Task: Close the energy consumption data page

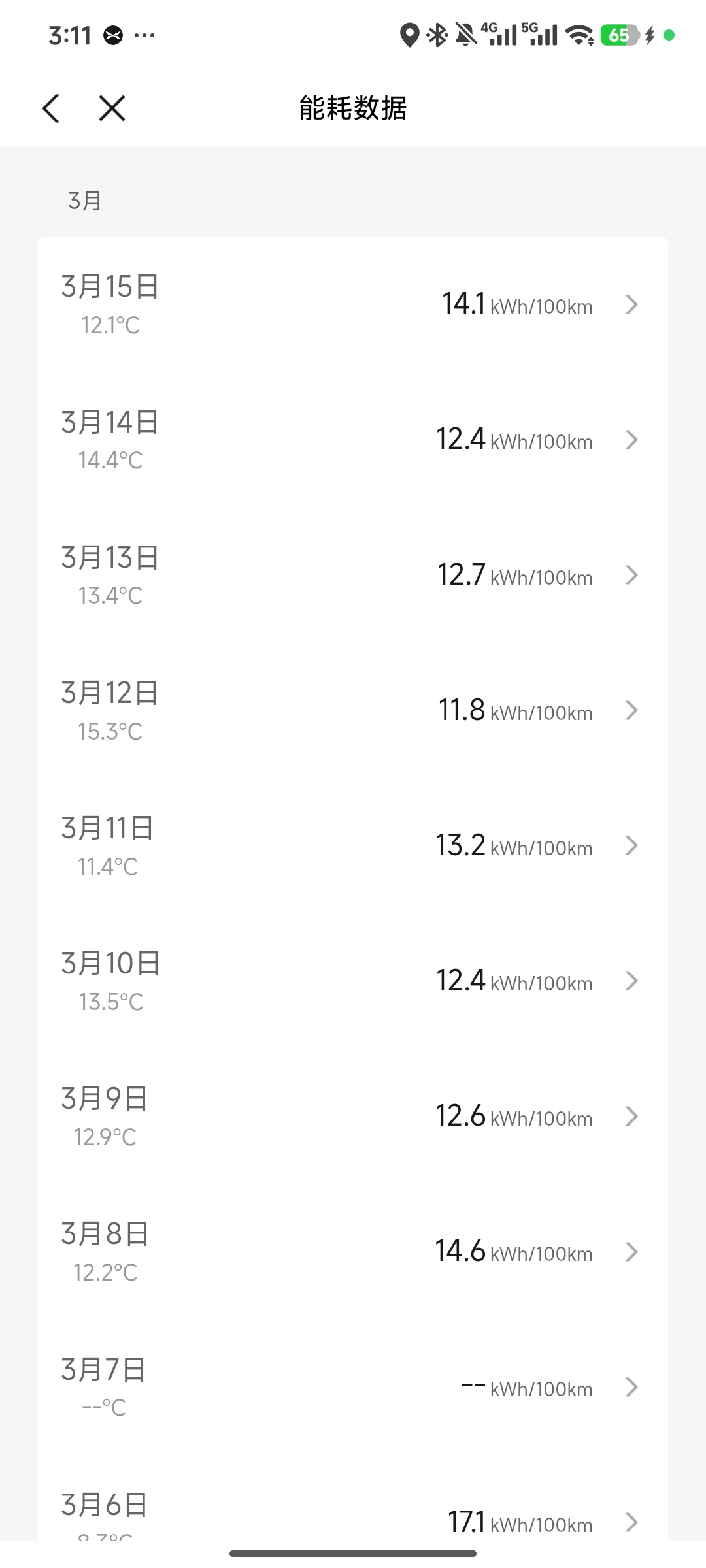Action: click(112, 108)
